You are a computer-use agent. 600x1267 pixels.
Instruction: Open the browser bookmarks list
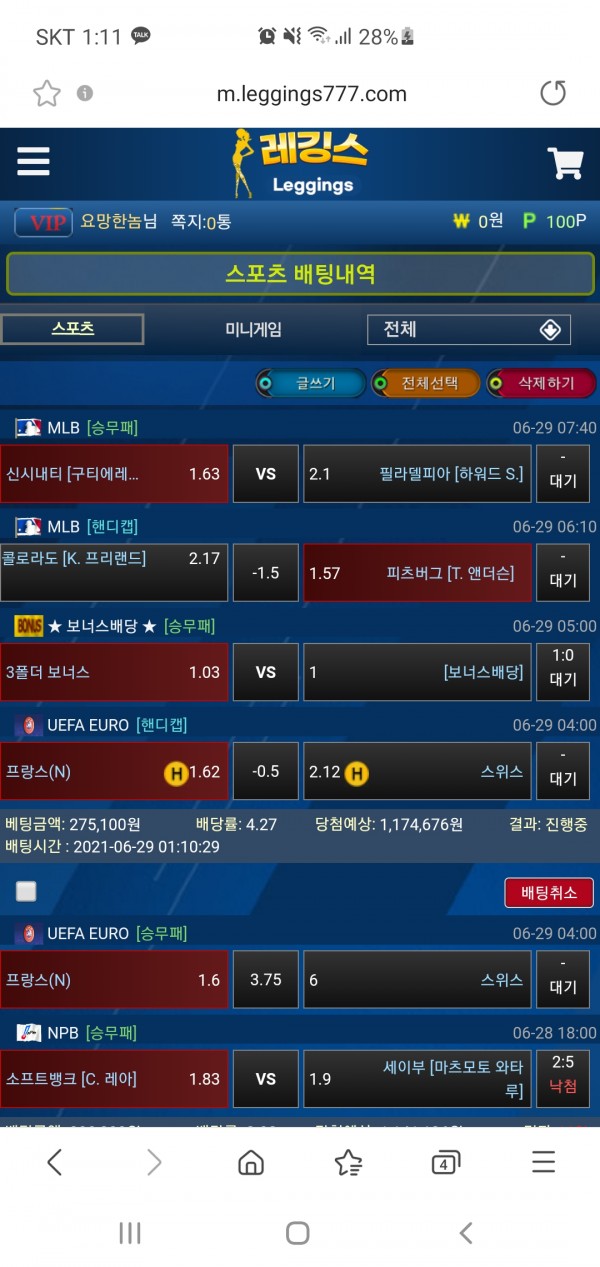[348, 1161]
